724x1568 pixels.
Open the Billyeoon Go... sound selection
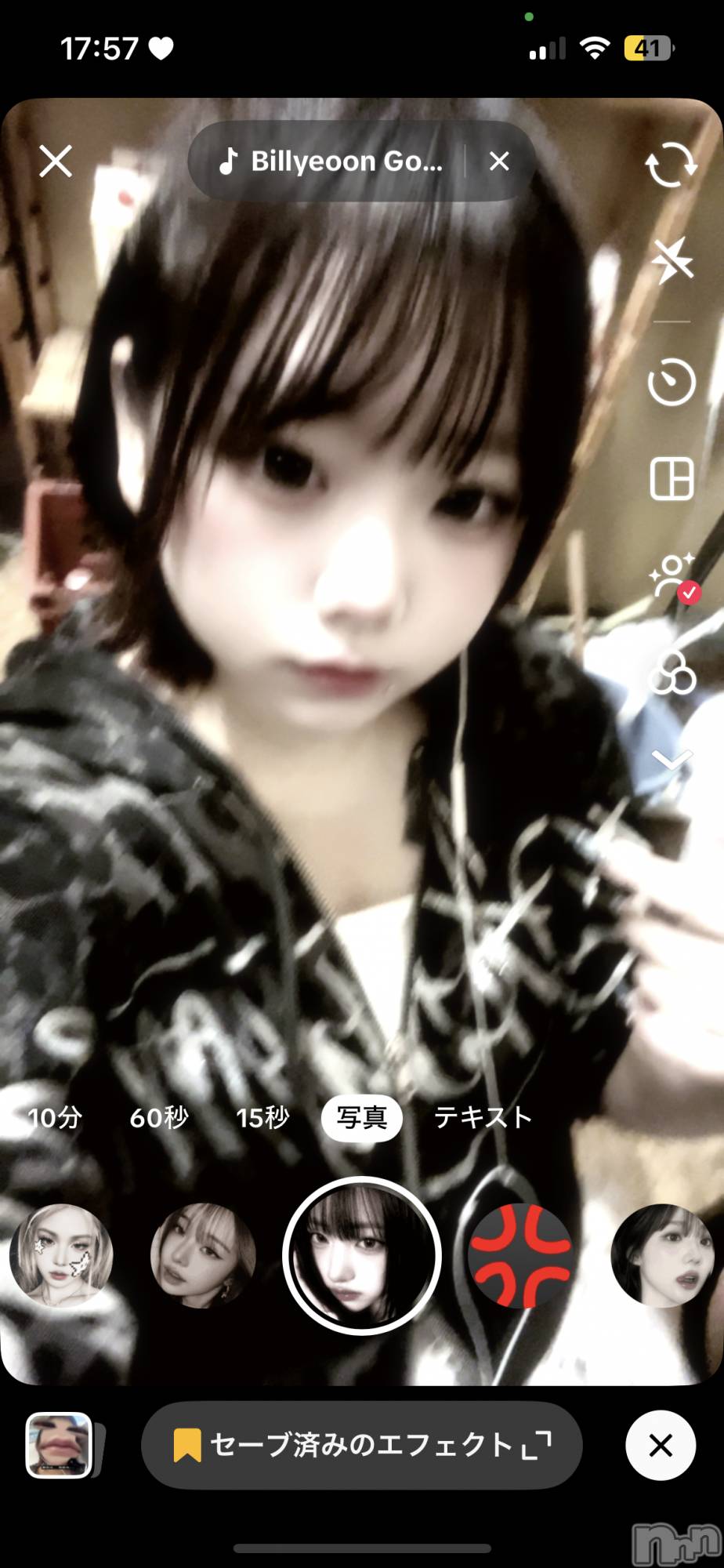337,162
